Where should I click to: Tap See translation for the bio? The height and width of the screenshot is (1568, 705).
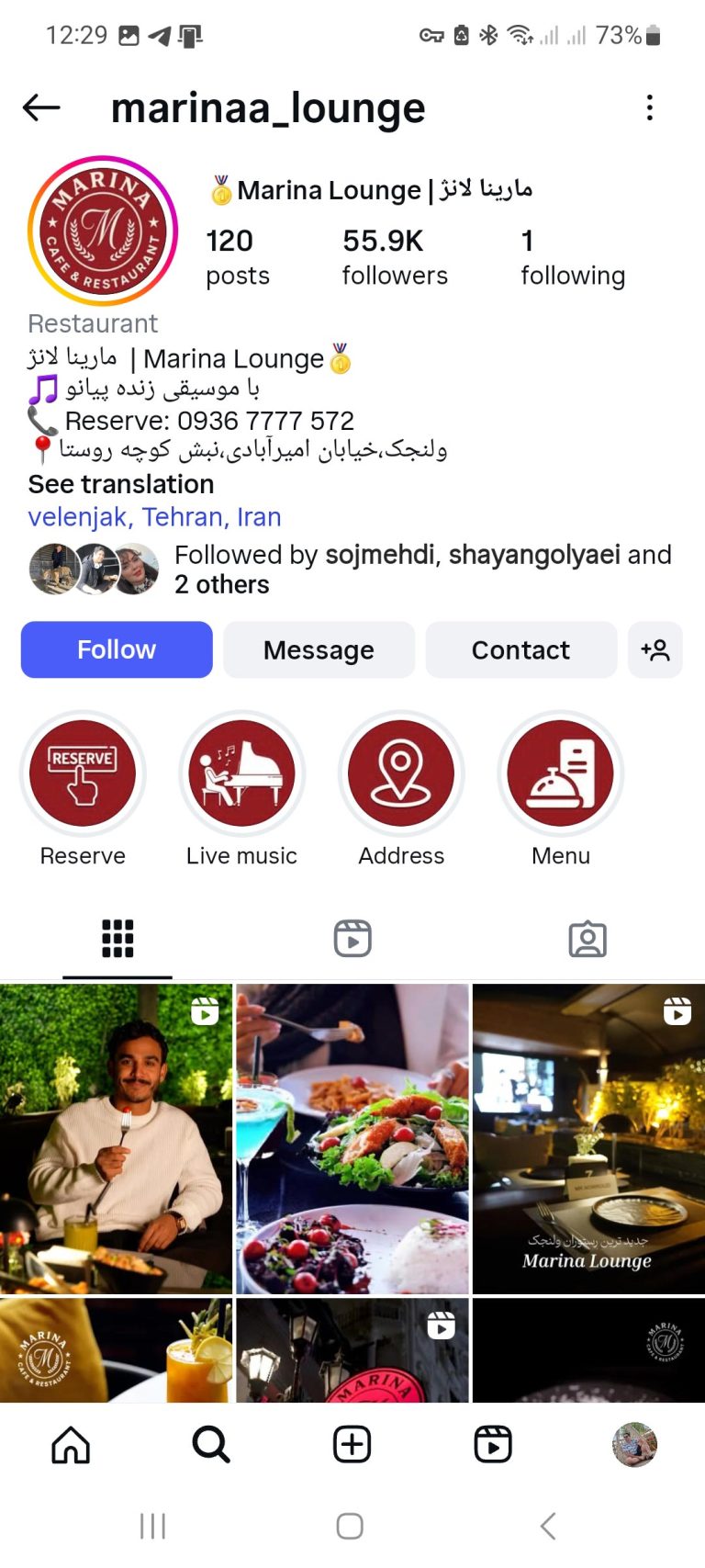click(x=120, y=484)
